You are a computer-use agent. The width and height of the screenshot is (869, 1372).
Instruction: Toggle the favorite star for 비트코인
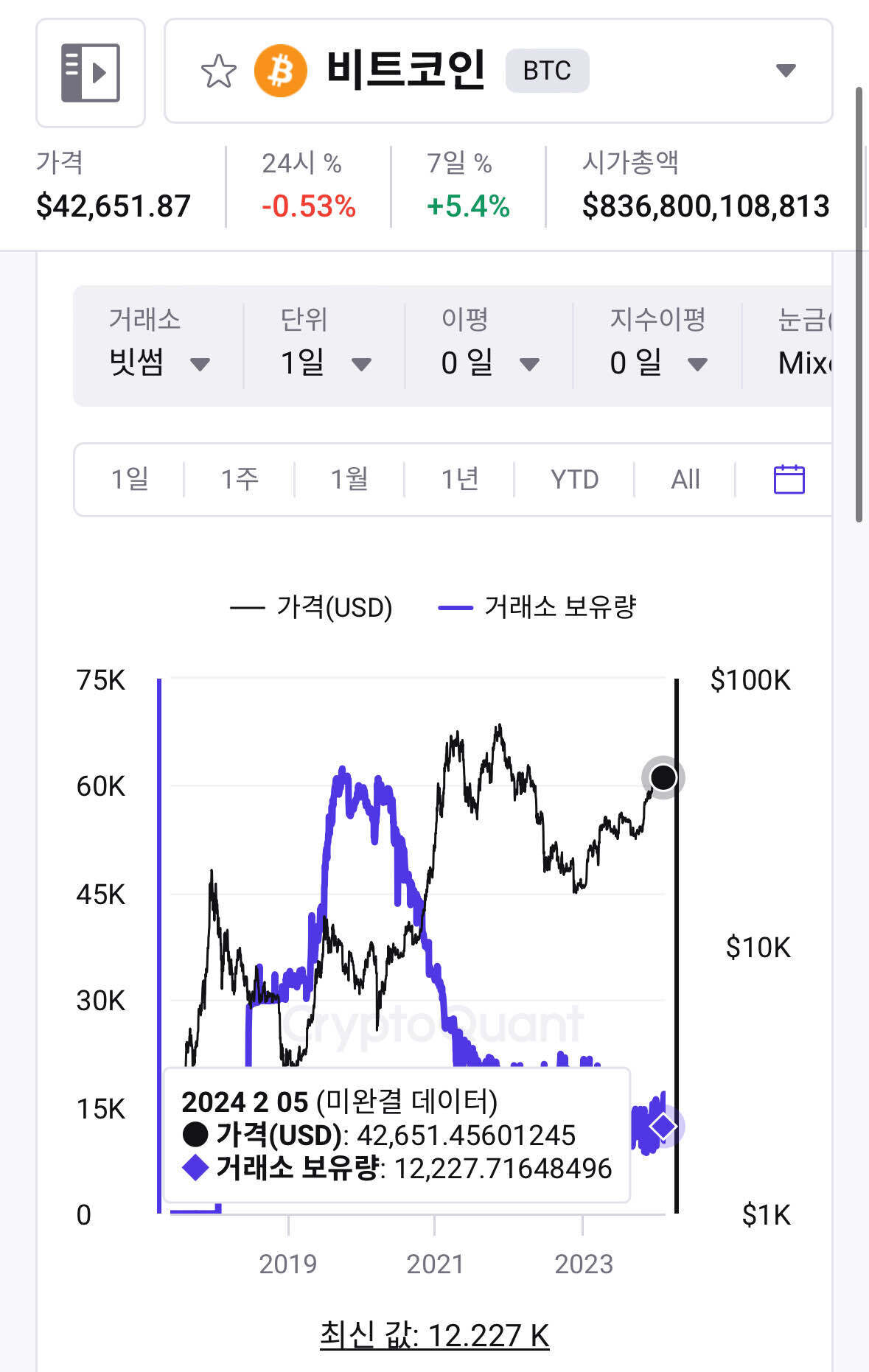tap(219, 70)
